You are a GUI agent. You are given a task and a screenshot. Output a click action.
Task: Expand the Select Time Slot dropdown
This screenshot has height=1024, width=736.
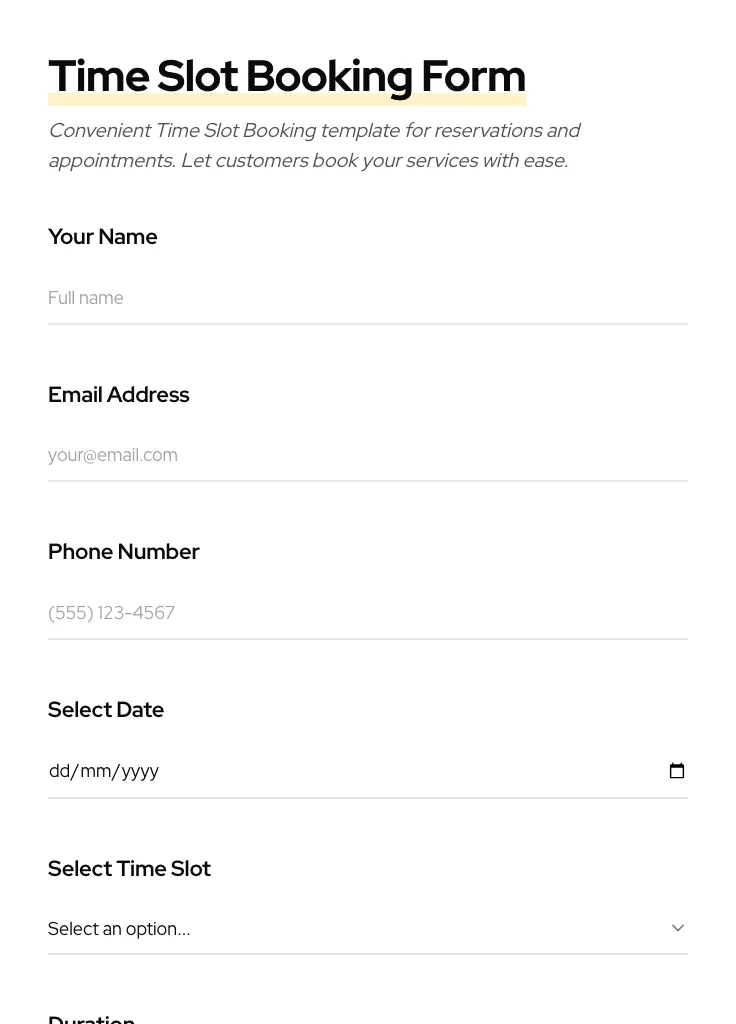[367, 929]
